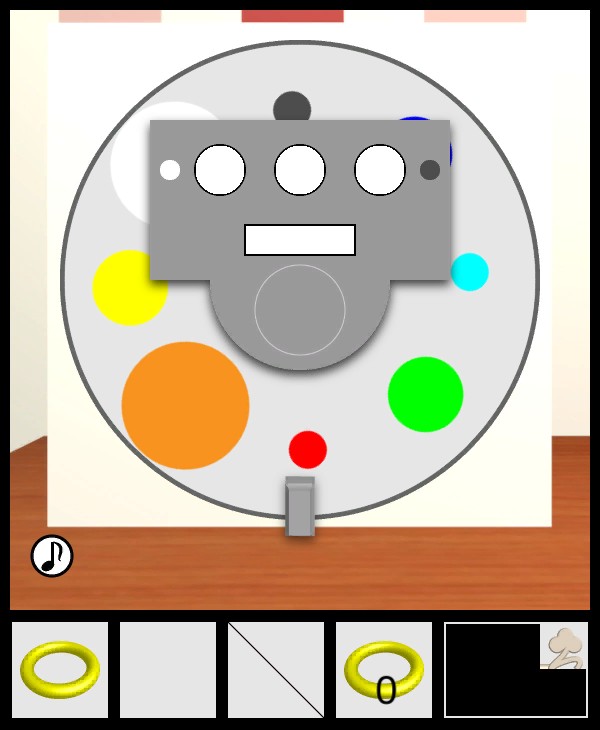
Task: Select the yellow ring marked 0
Action: pyautogui.click(x=384, y=669)
